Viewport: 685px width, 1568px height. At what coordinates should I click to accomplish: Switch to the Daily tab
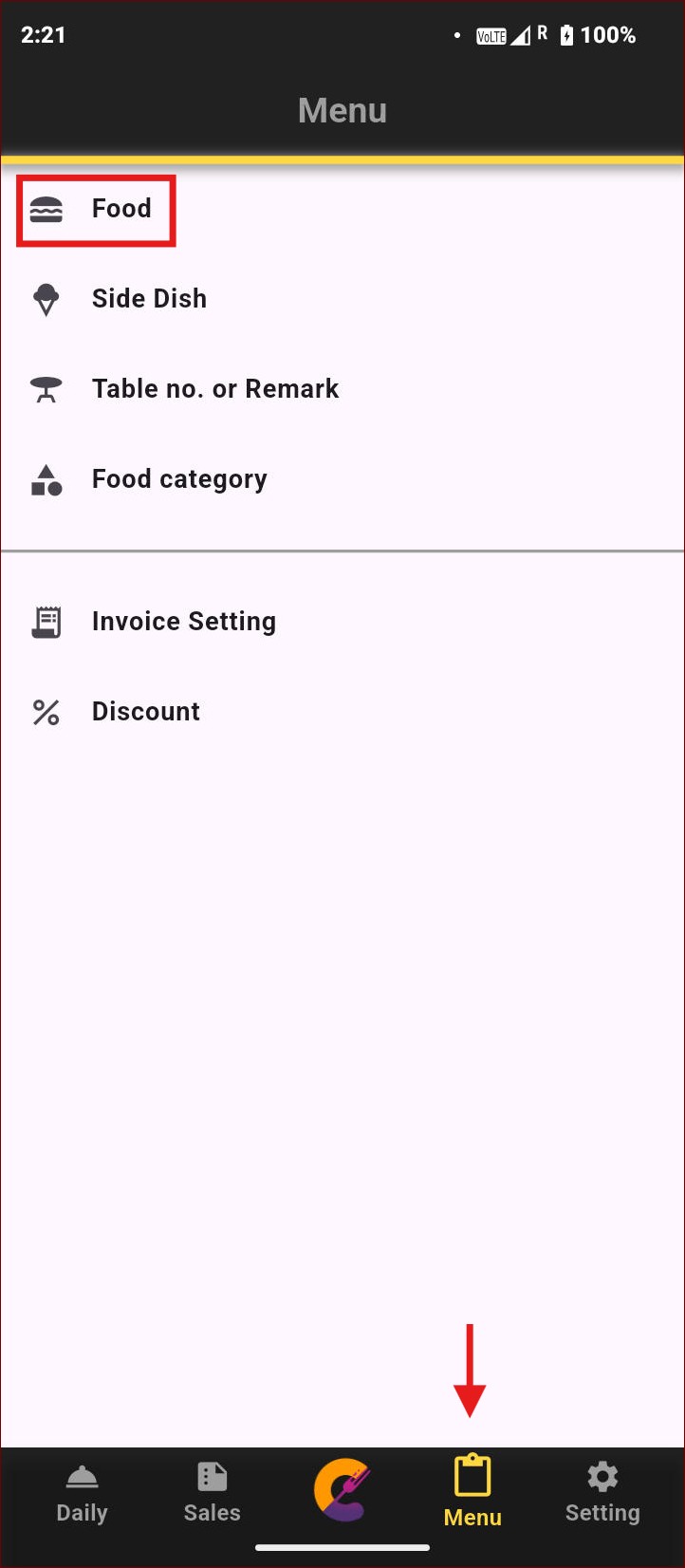83,1496
